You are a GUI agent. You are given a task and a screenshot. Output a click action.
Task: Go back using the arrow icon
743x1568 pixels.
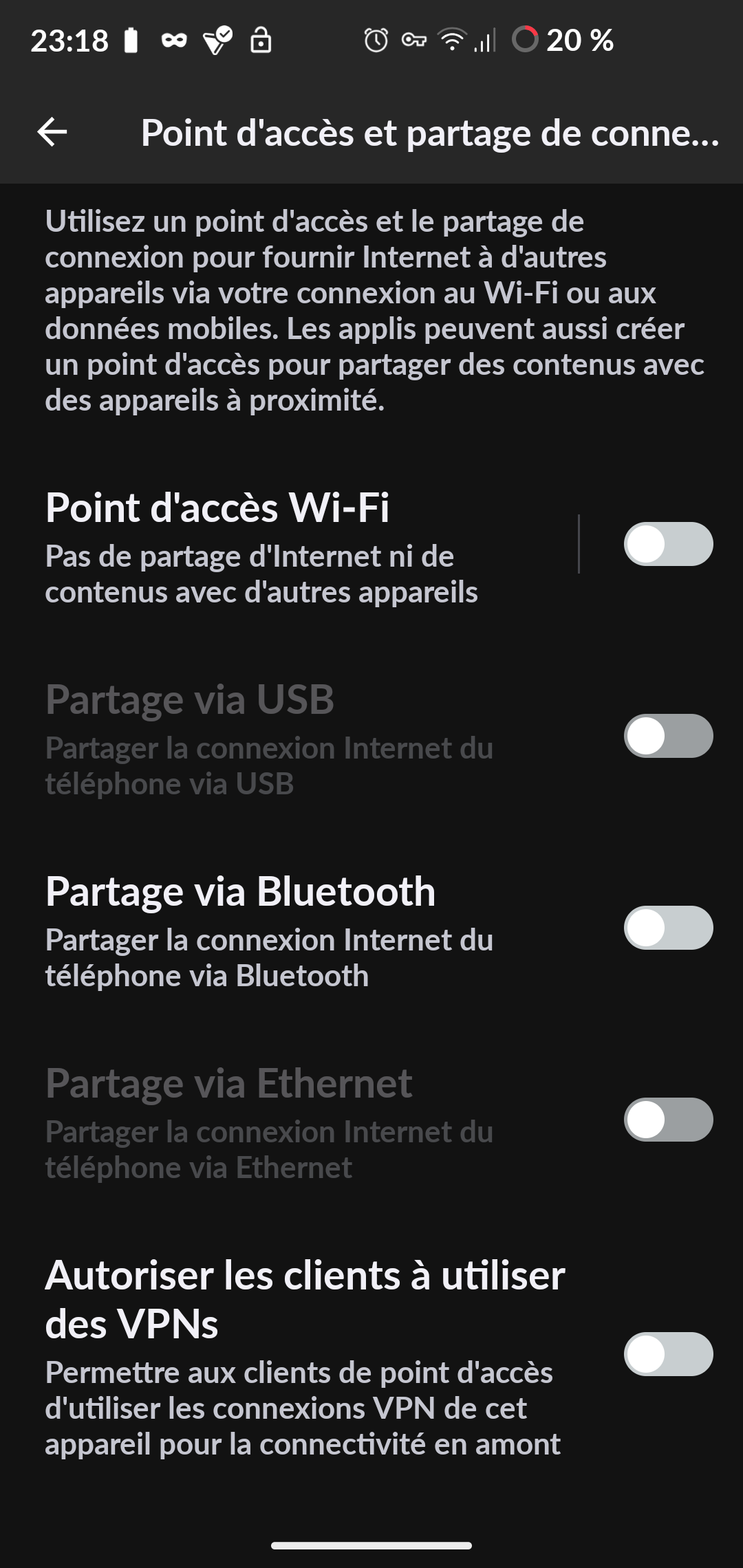click(52, 132)
